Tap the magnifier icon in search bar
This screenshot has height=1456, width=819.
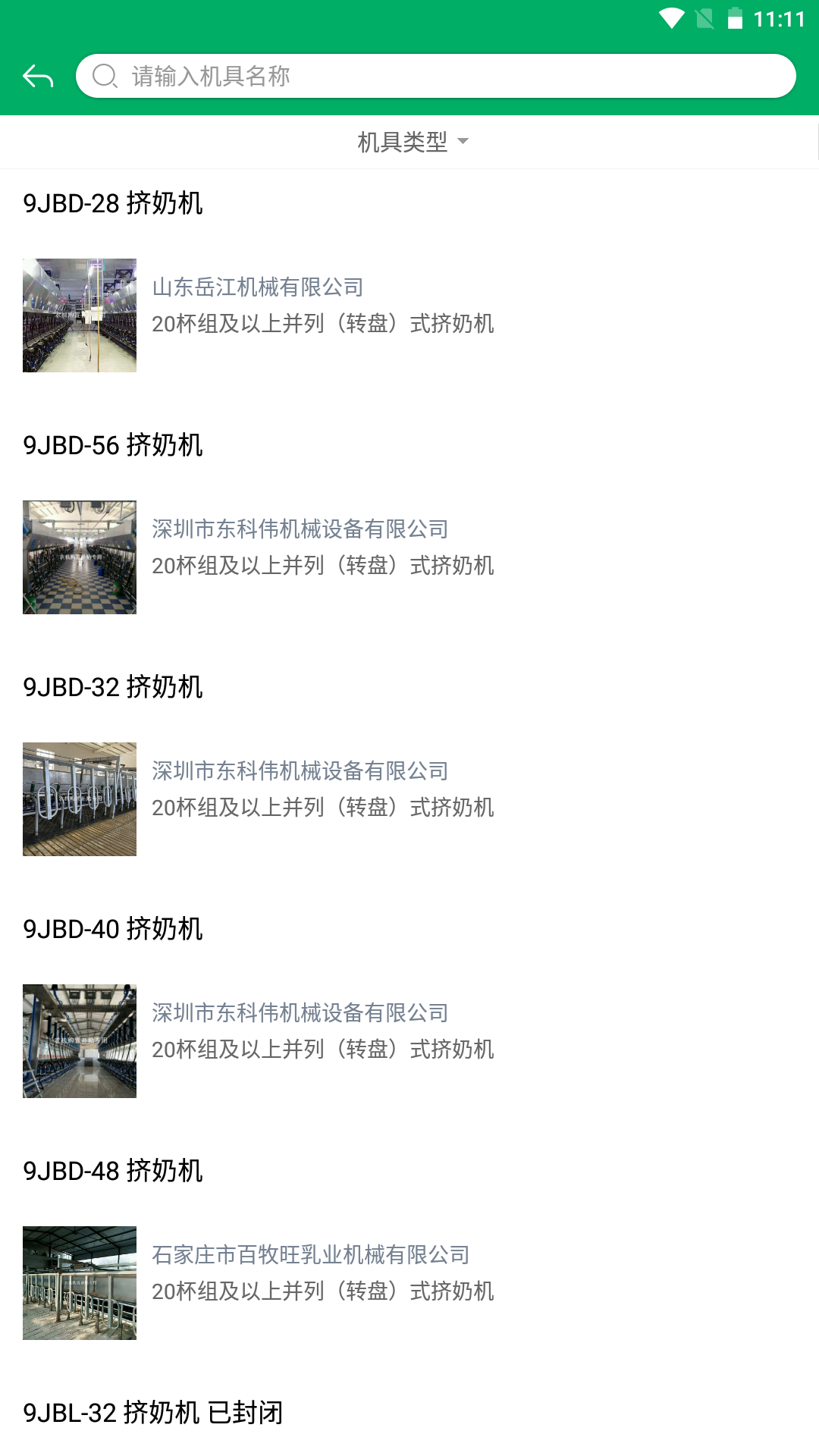(x=105, y=76)
